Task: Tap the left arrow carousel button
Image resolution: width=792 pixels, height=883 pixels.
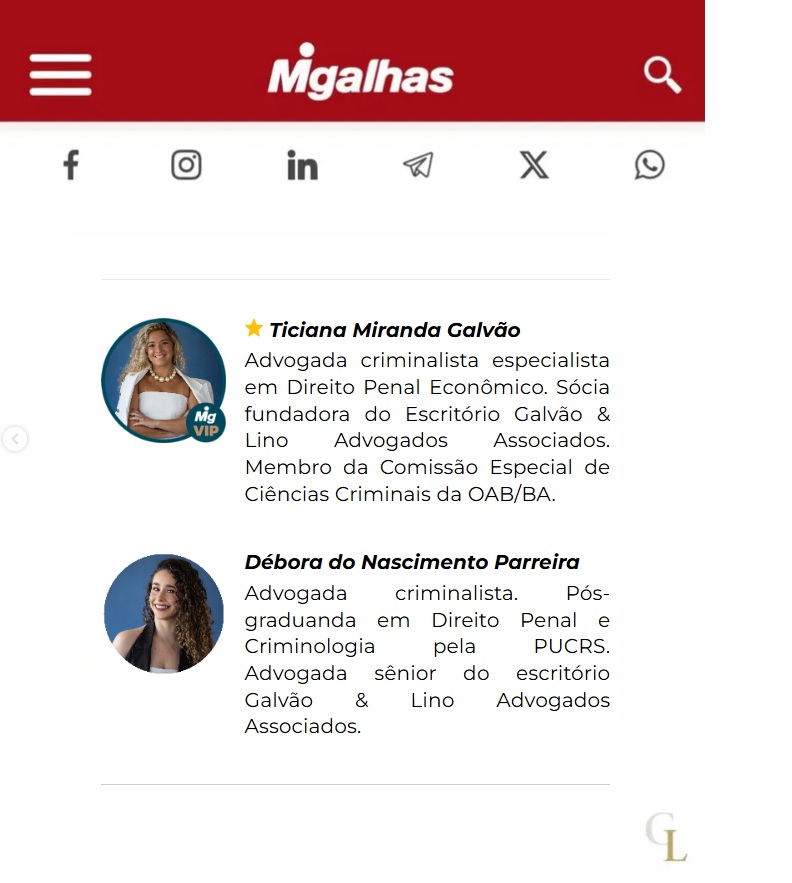Action: pos(14,439)
